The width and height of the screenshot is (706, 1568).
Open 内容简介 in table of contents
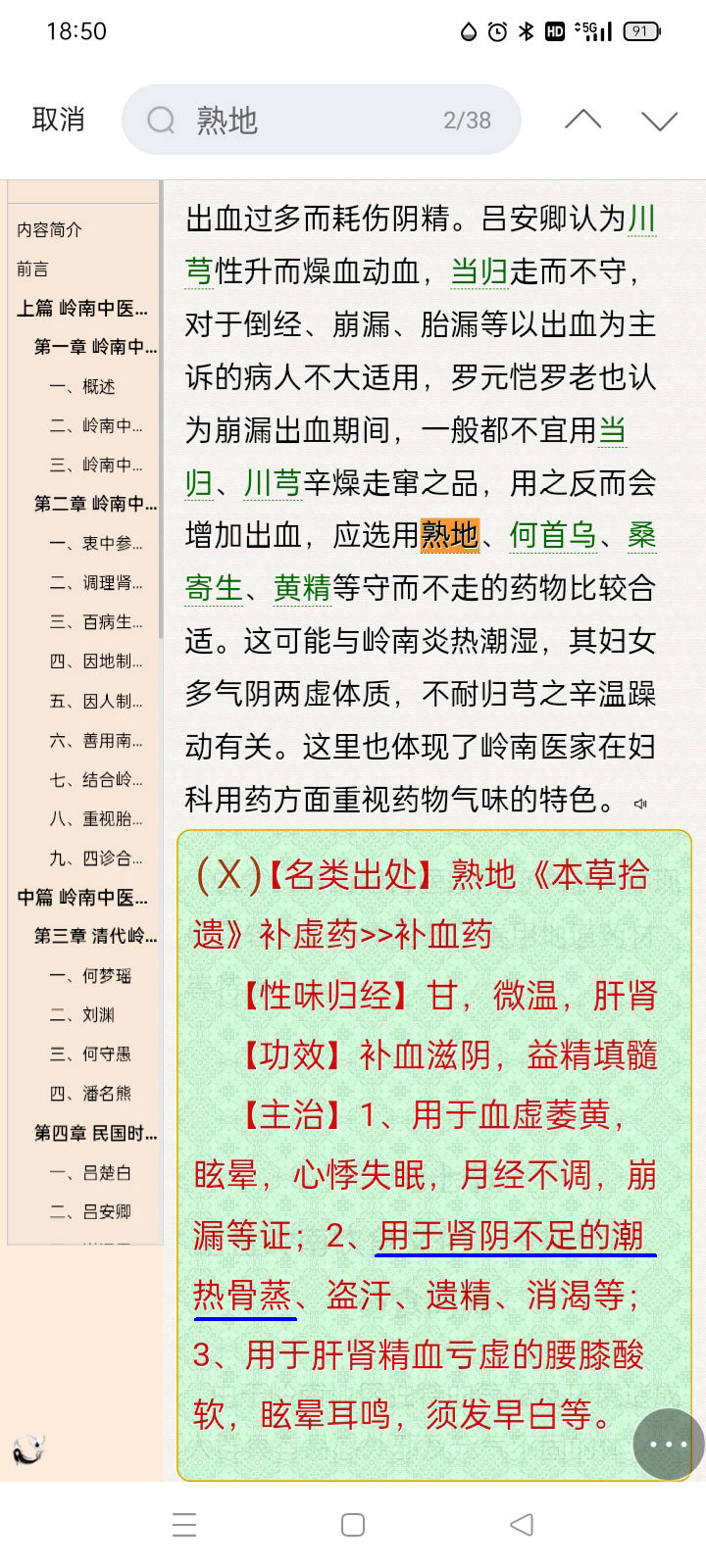tap(49, 229)
